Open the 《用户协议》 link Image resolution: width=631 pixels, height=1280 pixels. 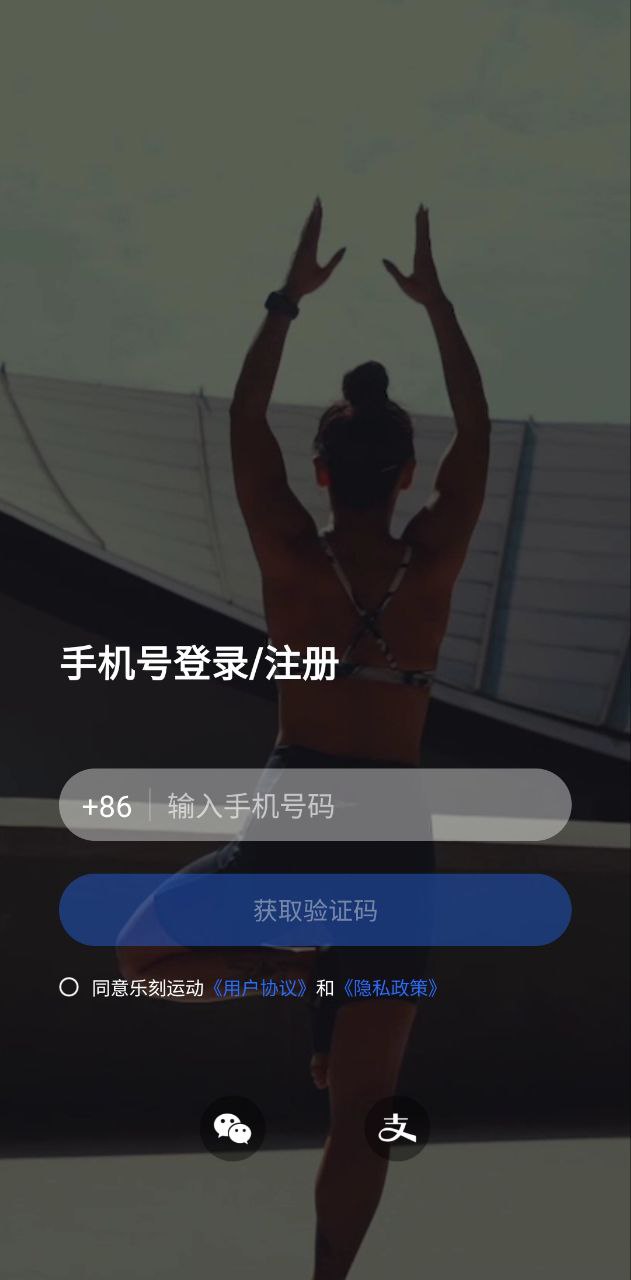[x=260, y=988]
